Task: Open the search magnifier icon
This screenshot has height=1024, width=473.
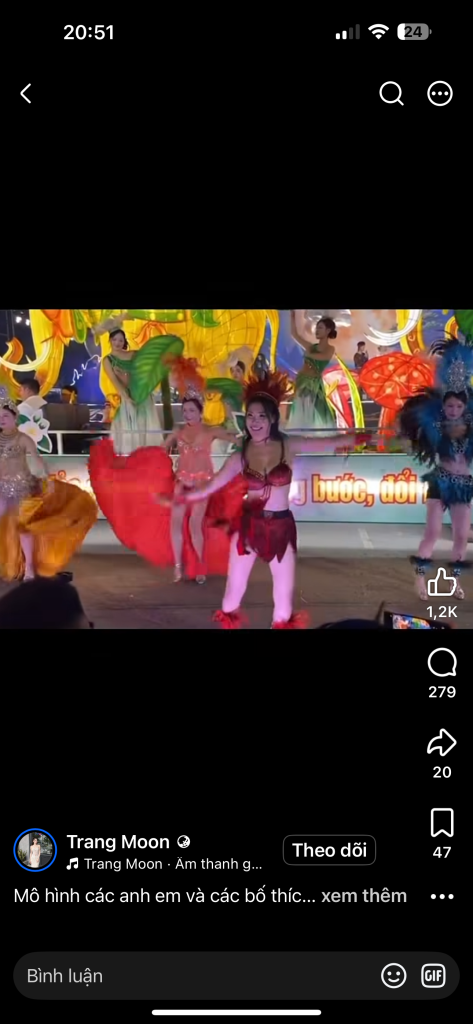Action: point(391,94)
